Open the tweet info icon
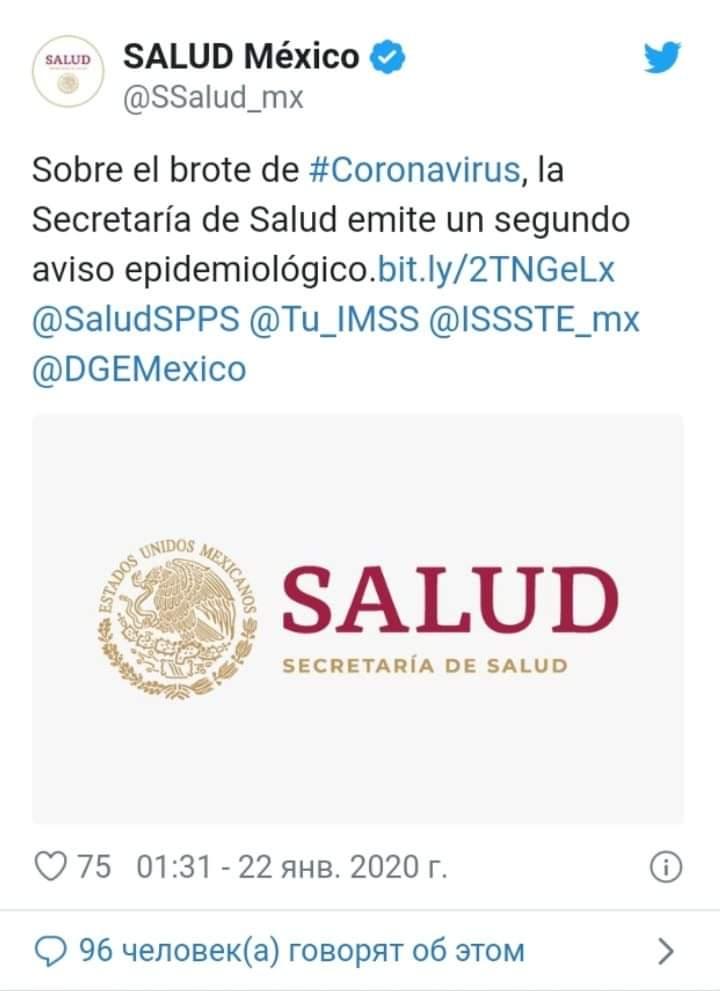 [665, 866]
